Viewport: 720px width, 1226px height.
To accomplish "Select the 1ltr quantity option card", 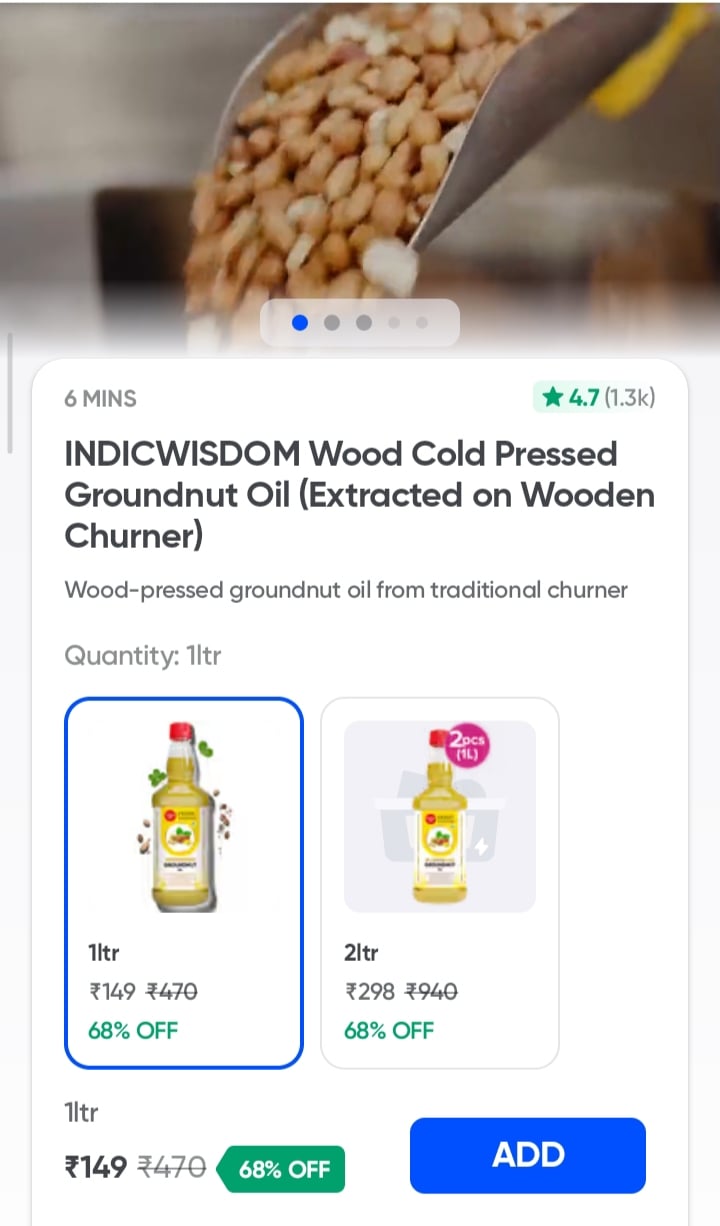I will coord(184,883).
